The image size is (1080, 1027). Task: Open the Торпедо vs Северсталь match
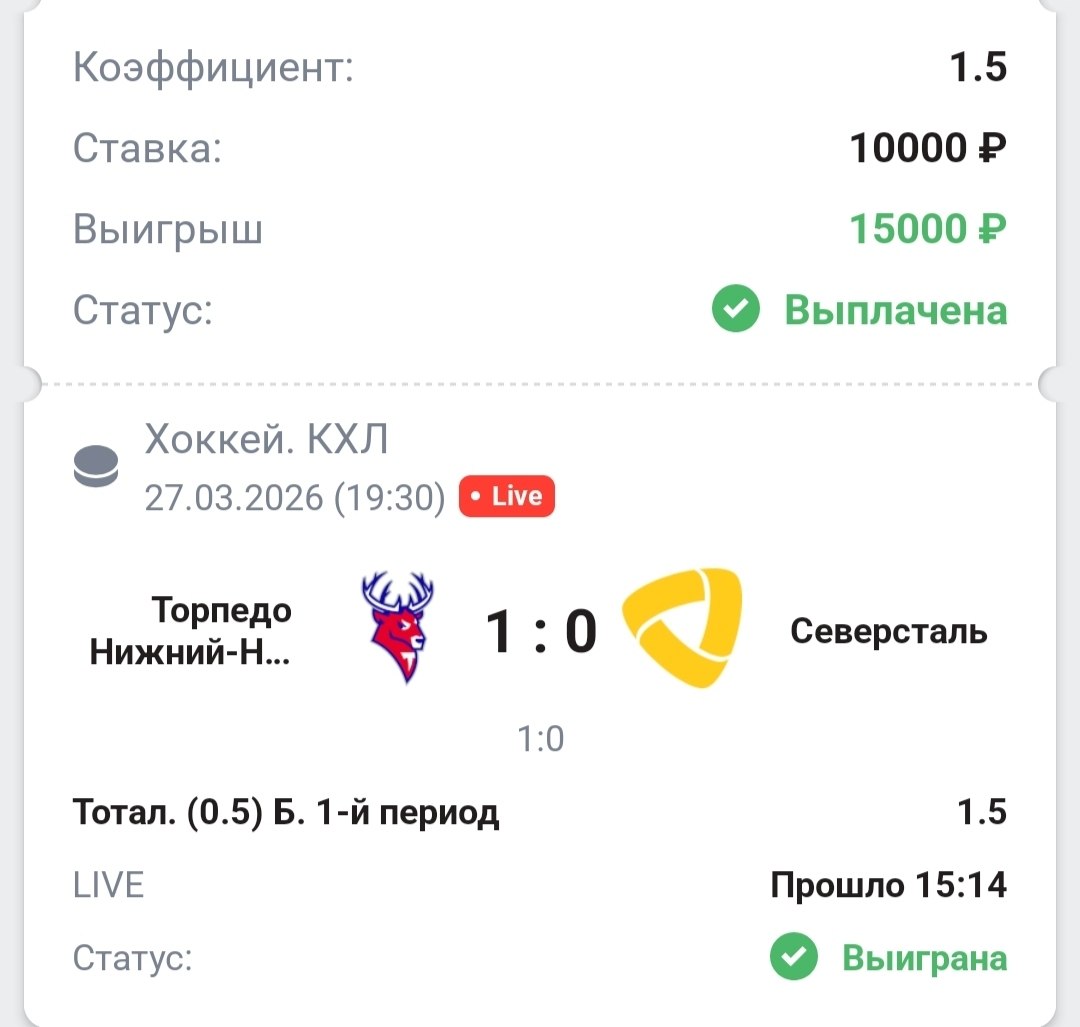[540, 631]
